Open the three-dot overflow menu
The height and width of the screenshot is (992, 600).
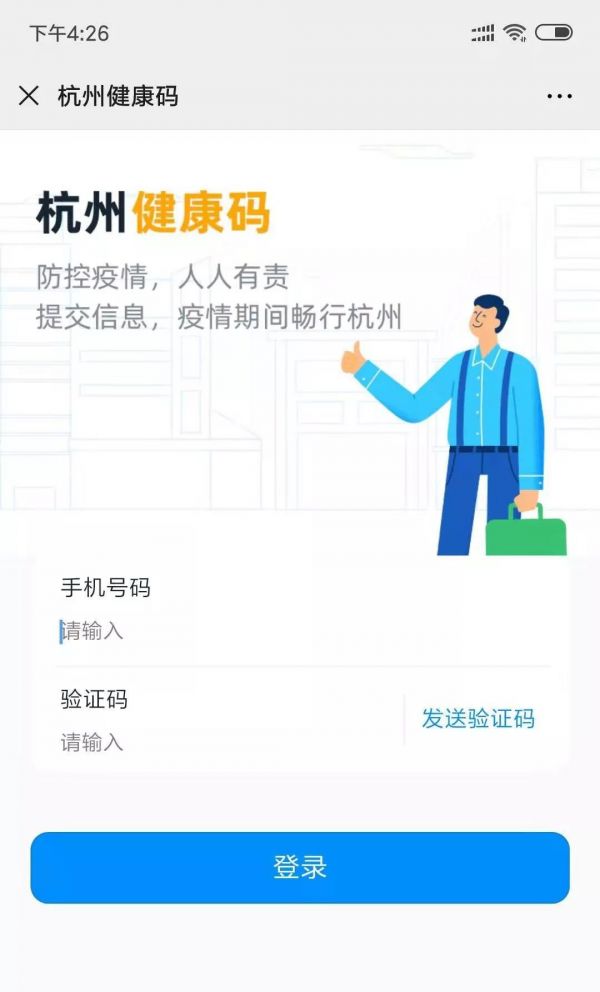coord(559,97)
